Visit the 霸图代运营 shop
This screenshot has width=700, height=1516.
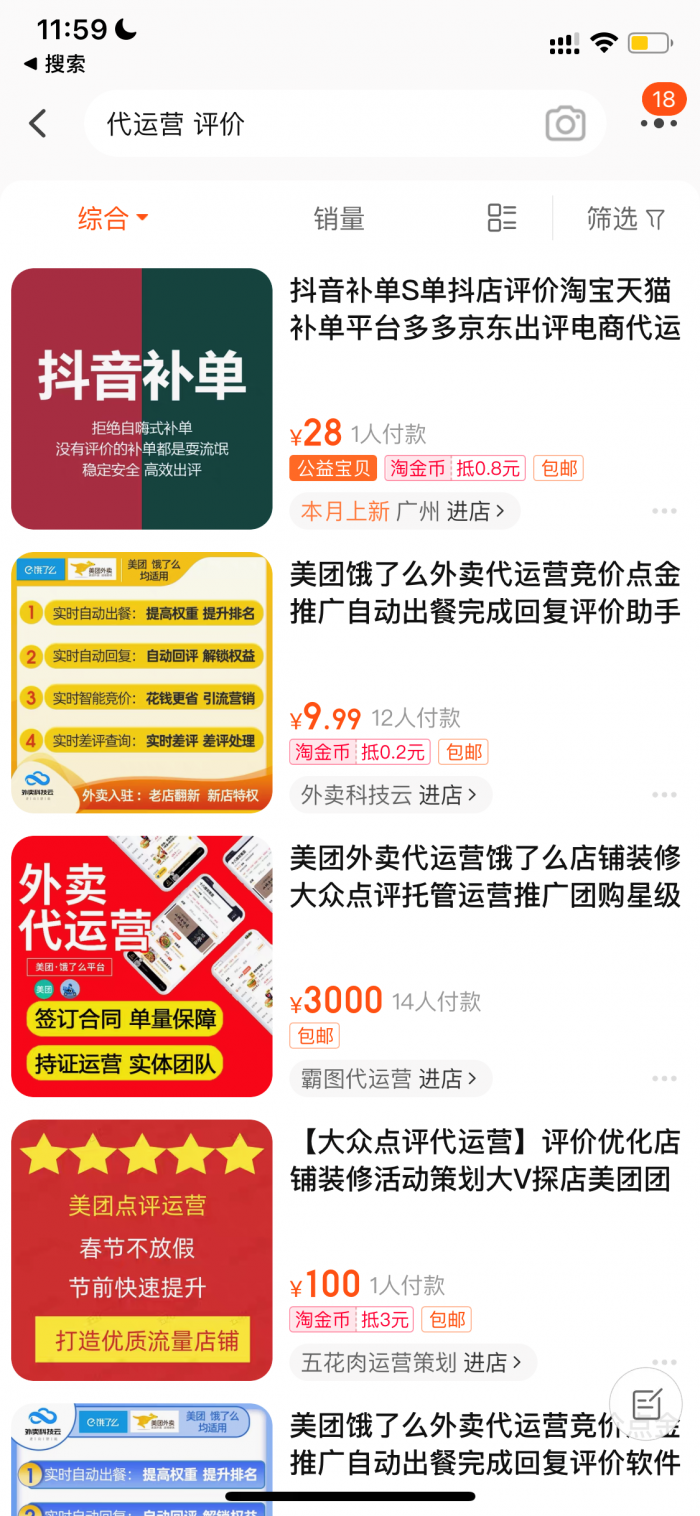391,1079
